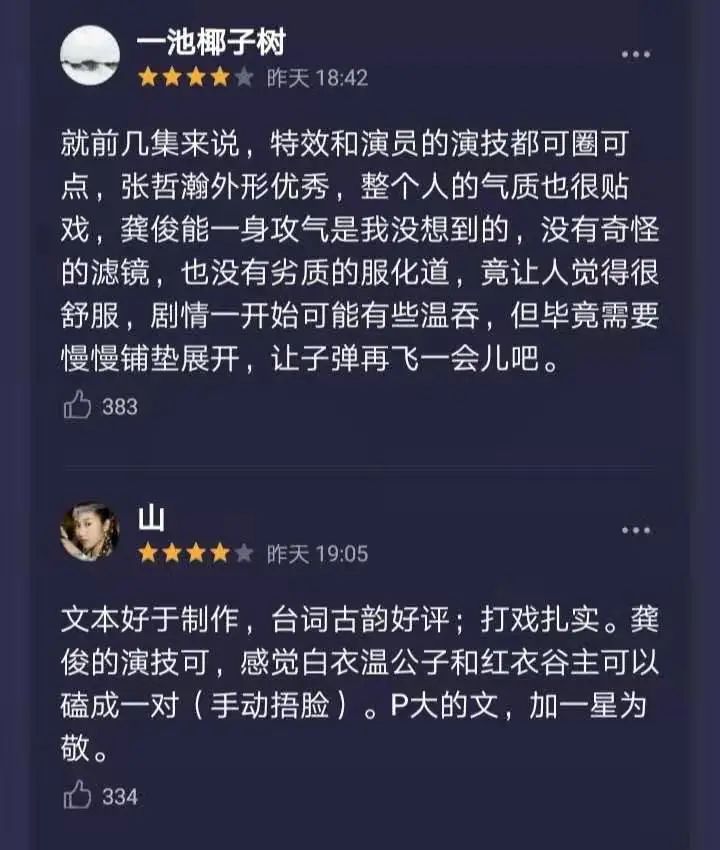
Task: Like 山's review with 334 likes
Action: [78, 796]
